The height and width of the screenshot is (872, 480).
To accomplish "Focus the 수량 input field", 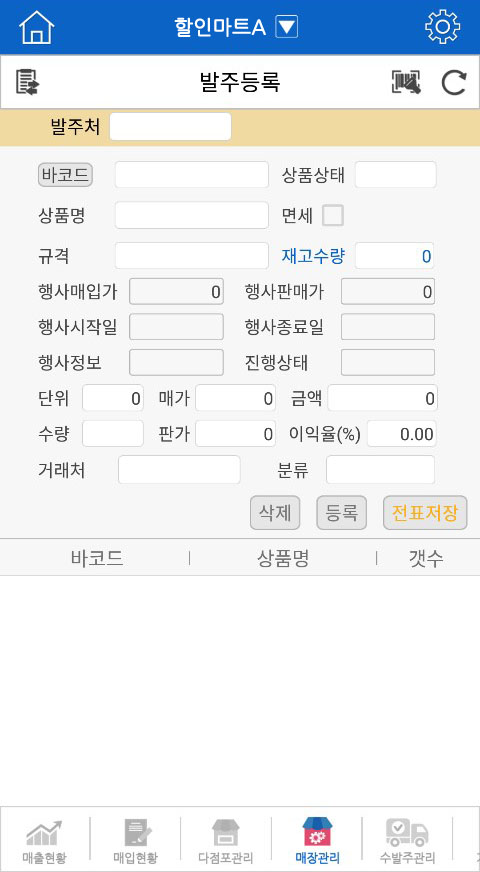I will [x=113, y=434].
